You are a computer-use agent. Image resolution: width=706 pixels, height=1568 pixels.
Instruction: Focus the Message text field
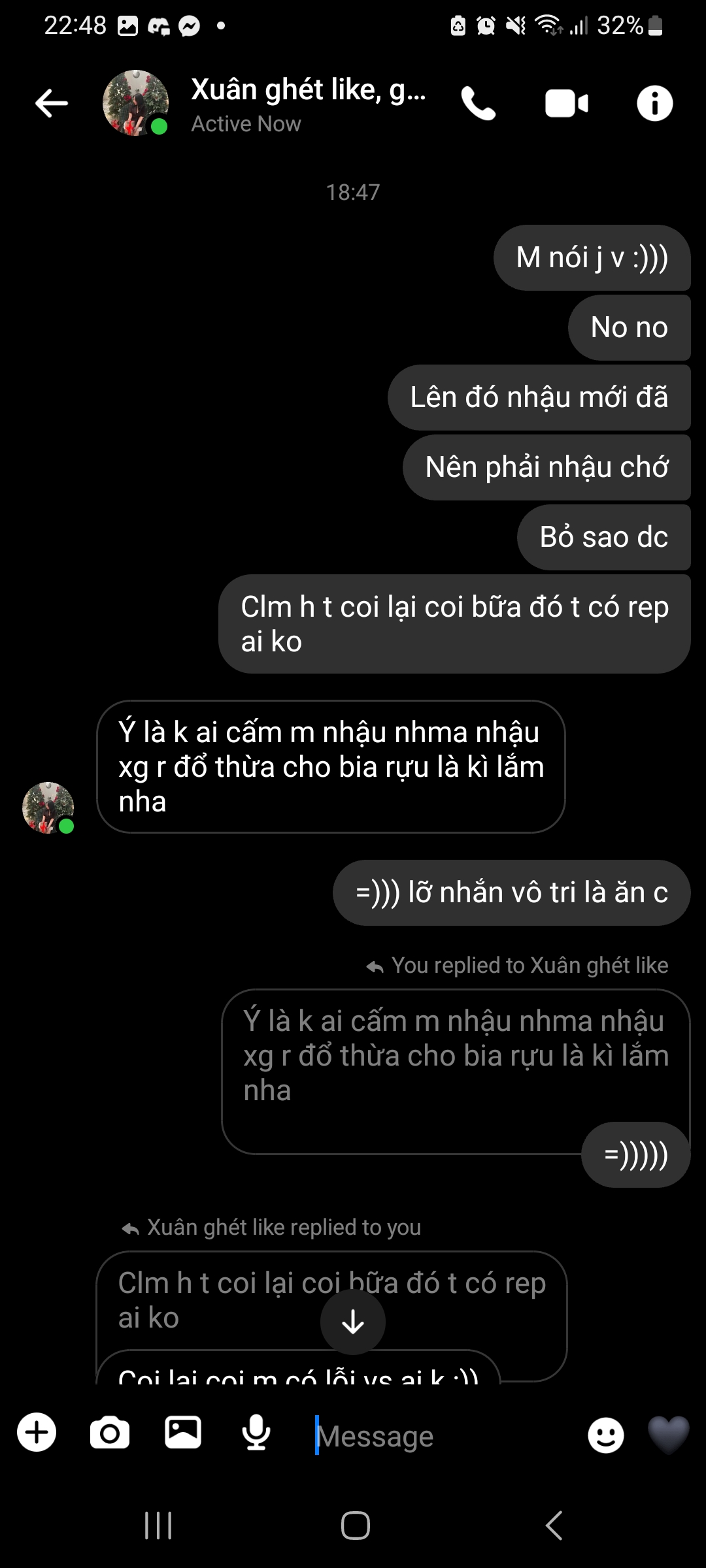[x=438, y=1435]
